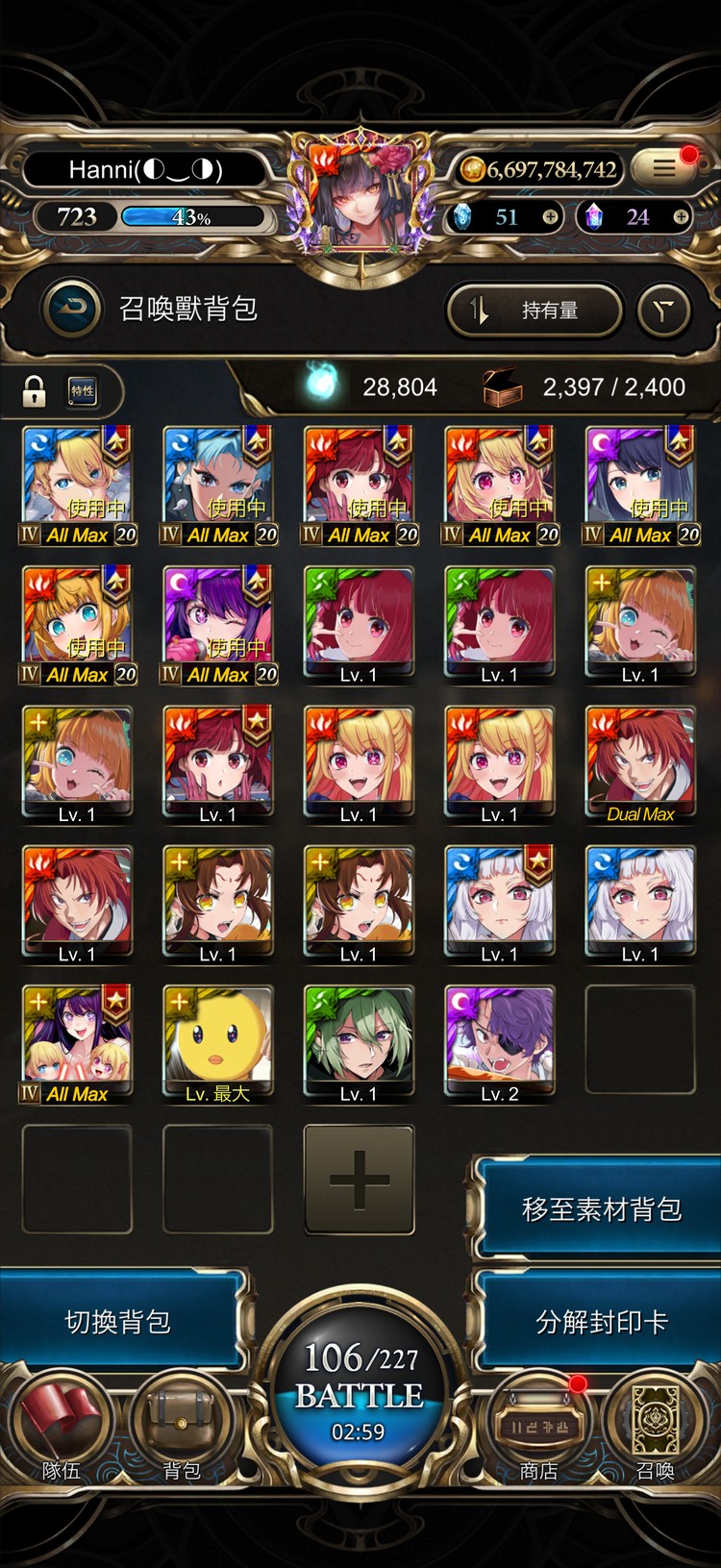Go to the 隊伍 team tab

[x=62, y=1428]
